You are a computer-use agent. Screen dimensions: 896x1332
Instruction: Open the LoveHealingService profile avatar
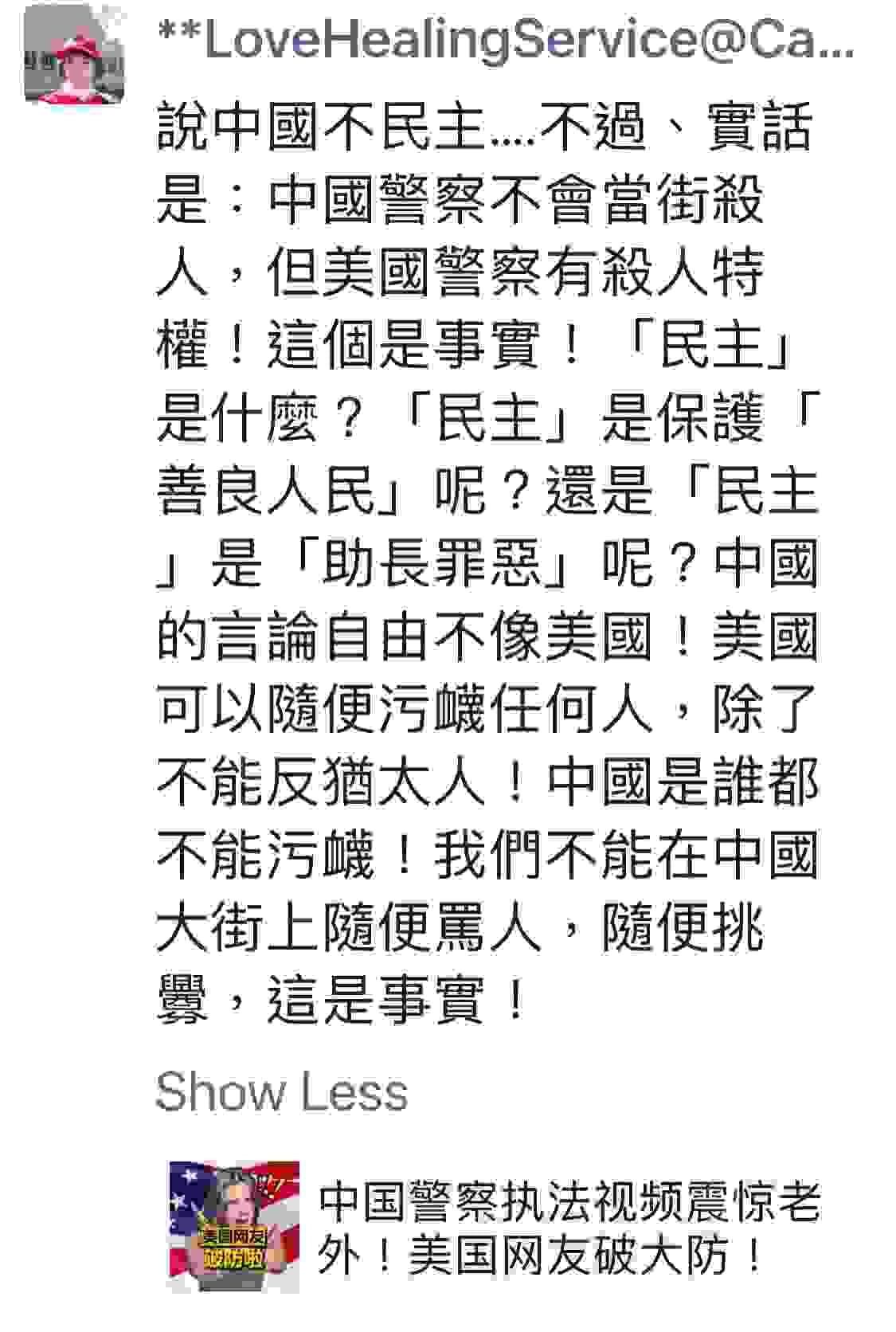73,53
